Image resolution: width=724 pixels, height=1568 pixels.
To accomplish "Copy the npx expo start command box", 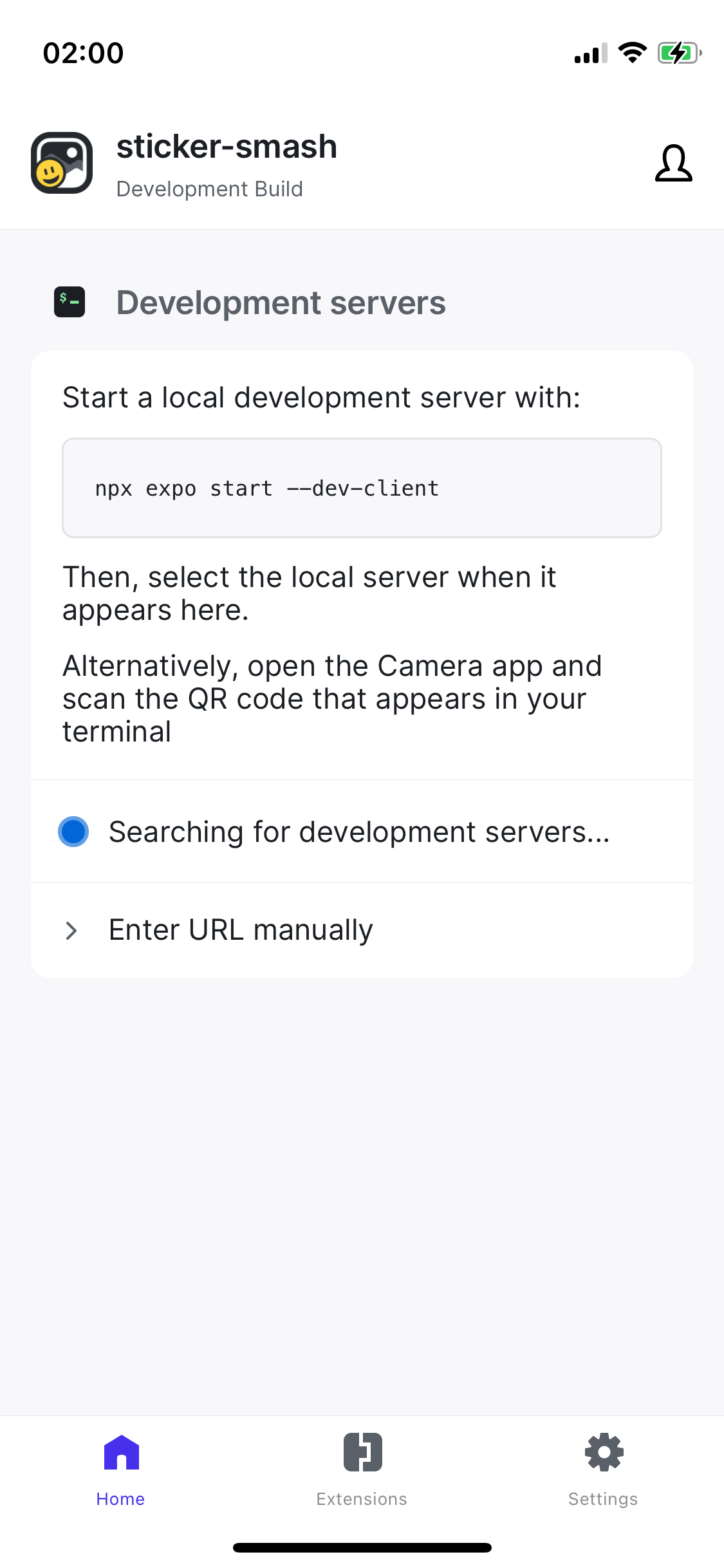I will coord(362,487).
